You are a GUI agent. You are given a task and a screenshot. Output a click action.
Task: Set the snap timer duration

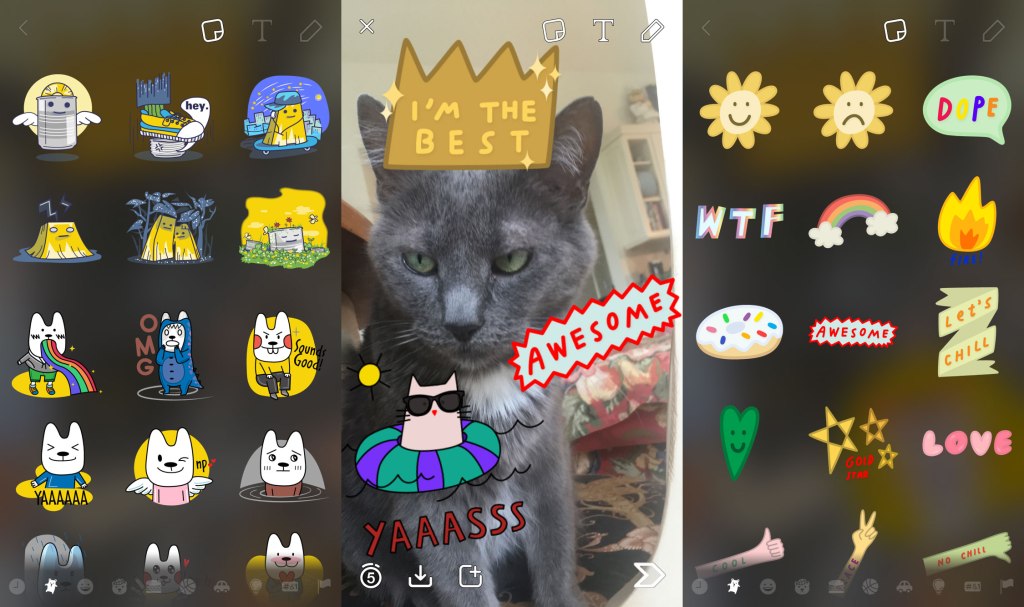372,575
